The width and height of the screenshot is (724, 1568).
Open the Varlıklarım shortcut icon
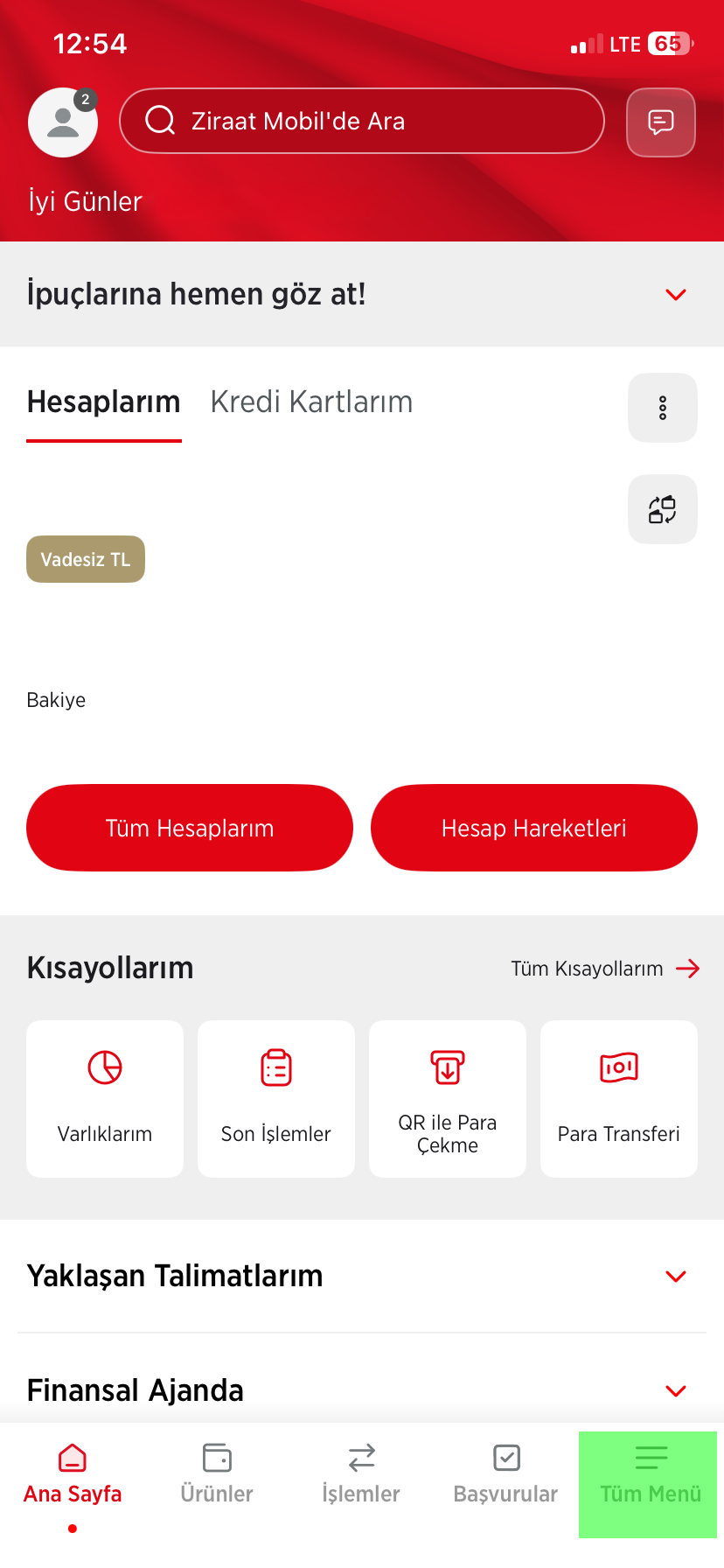pos(104,1067)
